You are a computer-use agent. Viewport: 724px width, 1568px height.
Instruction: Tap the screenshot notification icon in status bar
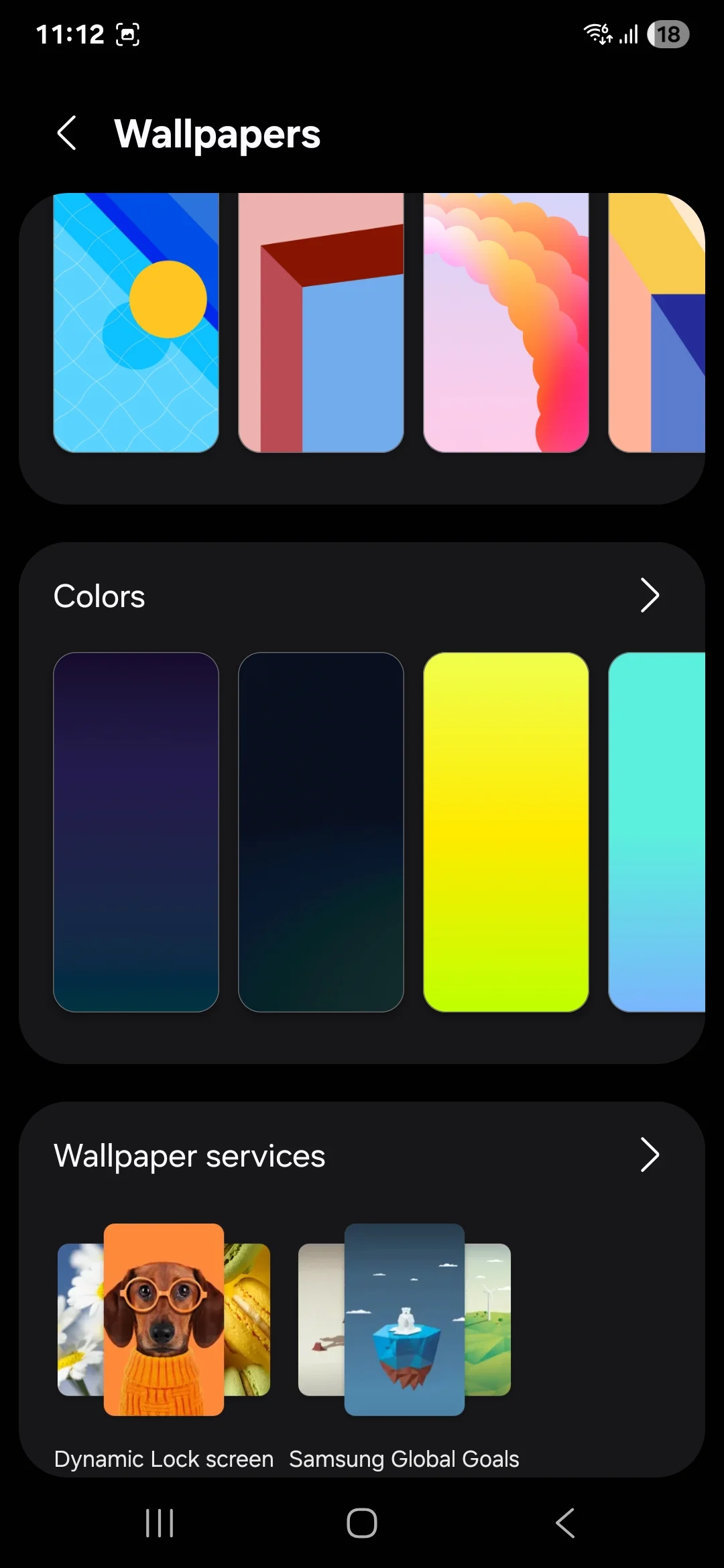[127, 35]
